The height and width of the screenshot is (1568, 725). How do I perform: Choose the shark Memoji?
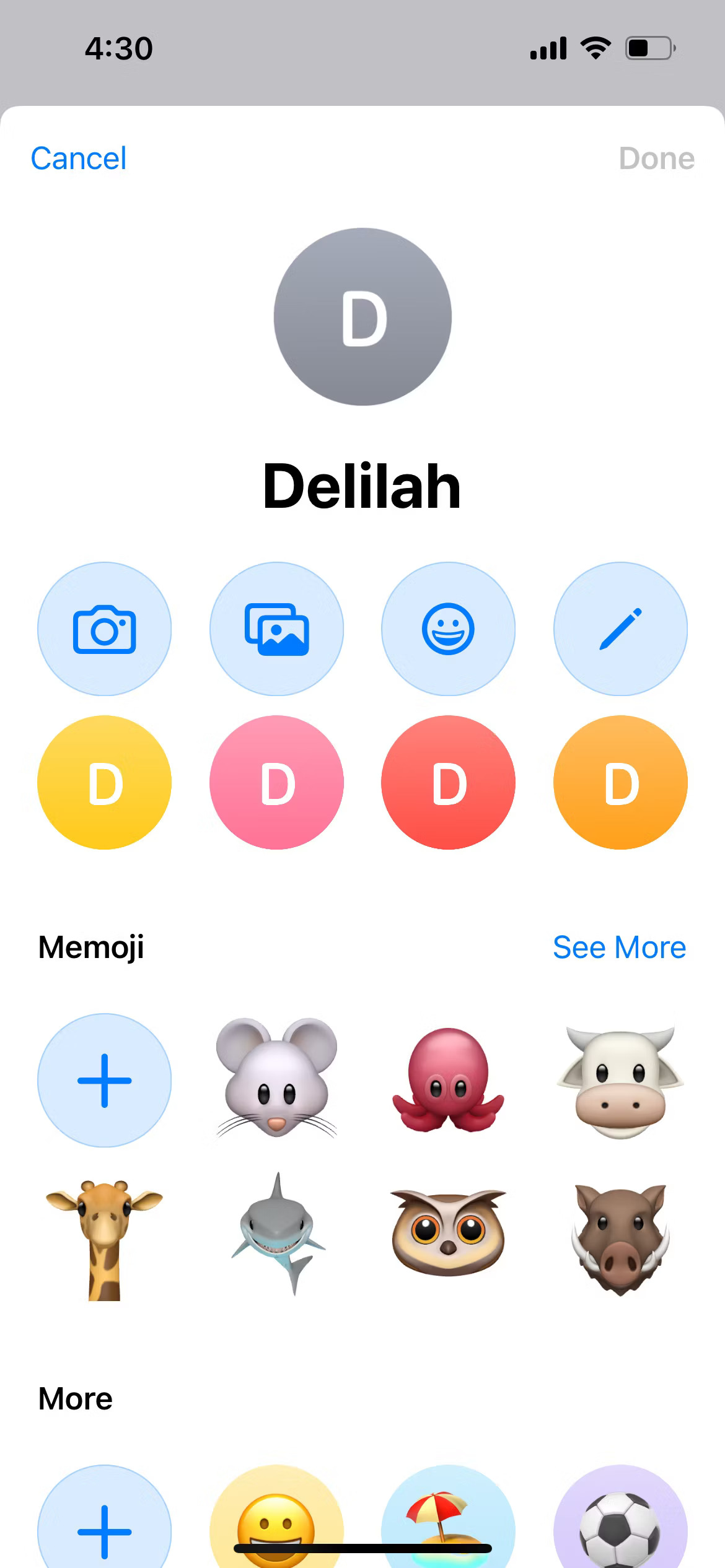click(278, 1232)
